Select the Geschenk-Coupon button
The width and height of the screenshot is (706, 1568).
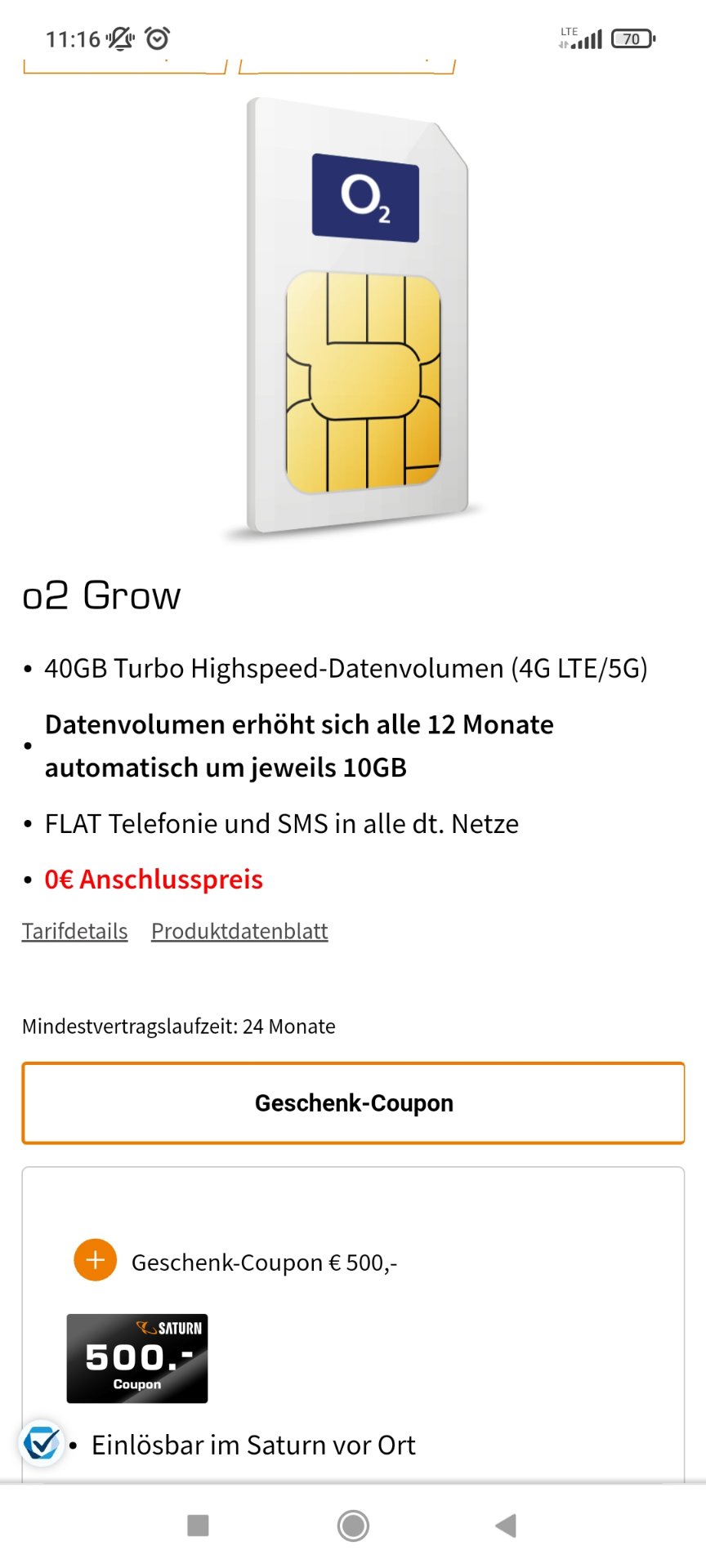(353, 1103)
